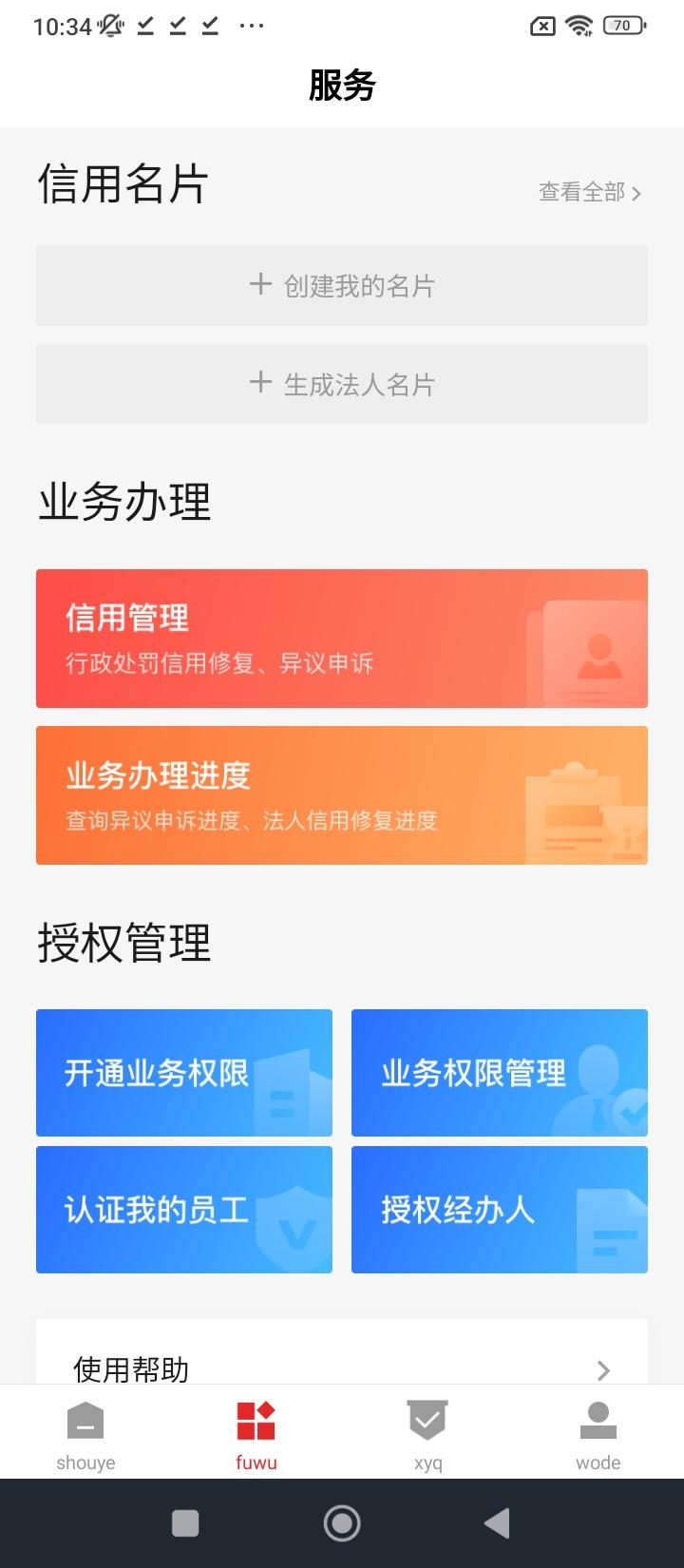Tap the vibrate mode icon in status bar
The width and height of the screenshot is (684, 1568).
(x=110, y=26)
